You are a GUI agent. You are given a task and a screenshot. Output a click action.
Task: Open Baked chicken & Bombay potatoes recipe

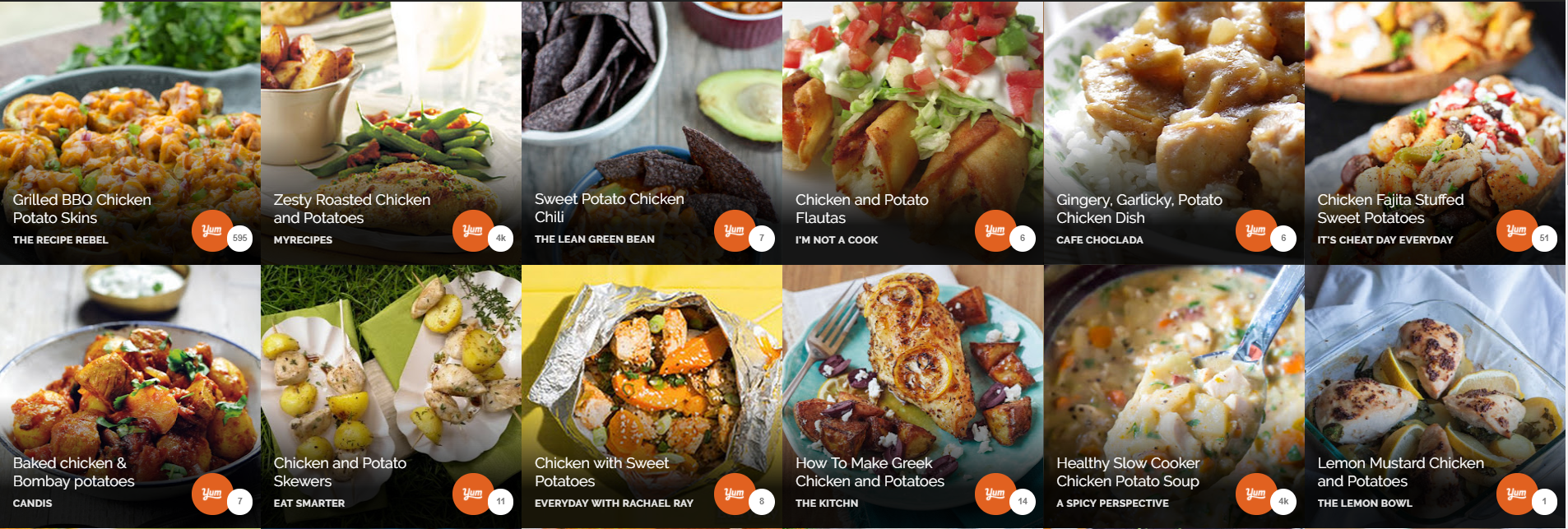[x=74, y=471]
